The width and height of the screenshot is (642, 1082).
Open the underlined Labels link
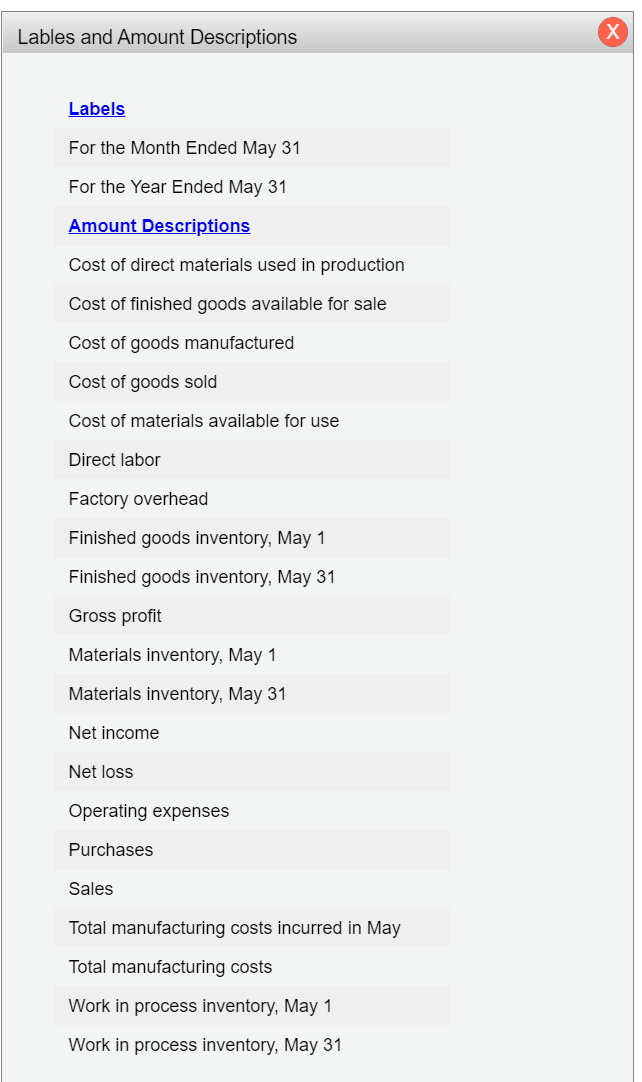(x=97, y=109)
